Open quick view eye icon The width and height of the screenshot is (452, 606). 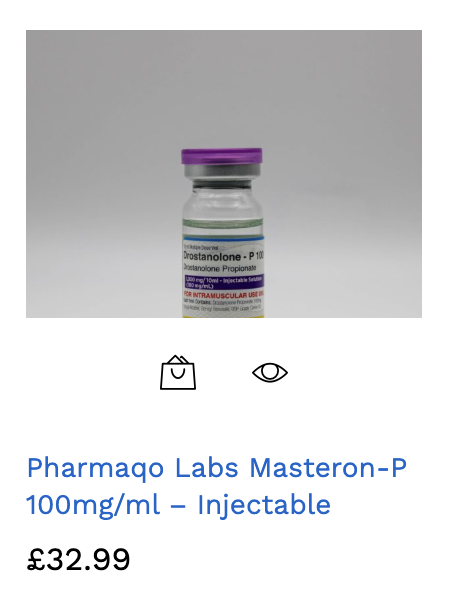point(270,373)
